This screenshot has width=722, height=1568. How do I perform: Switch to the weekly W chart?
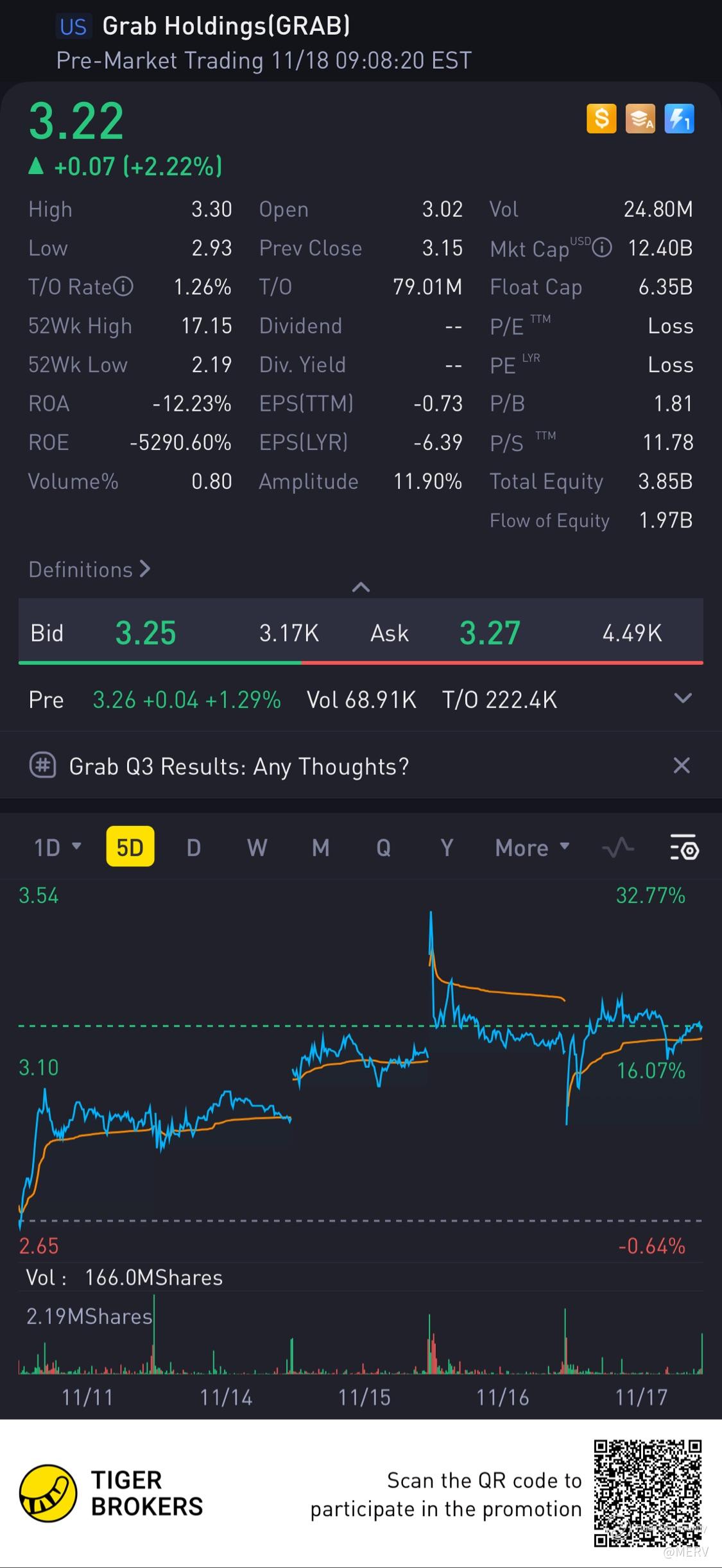(x=257, y=847)
